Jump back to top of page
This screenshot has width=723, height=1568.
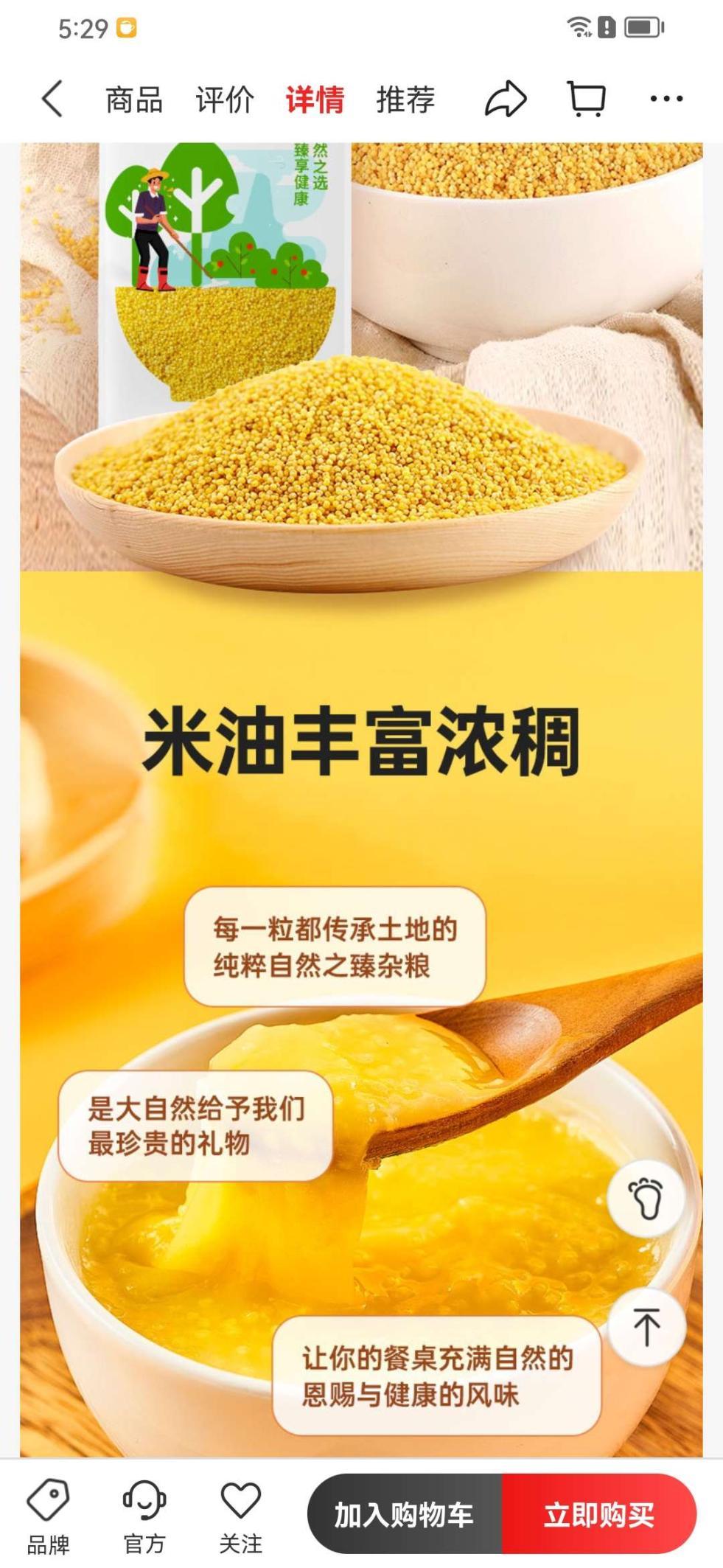pyautogui.click(x=646, y=1327)
